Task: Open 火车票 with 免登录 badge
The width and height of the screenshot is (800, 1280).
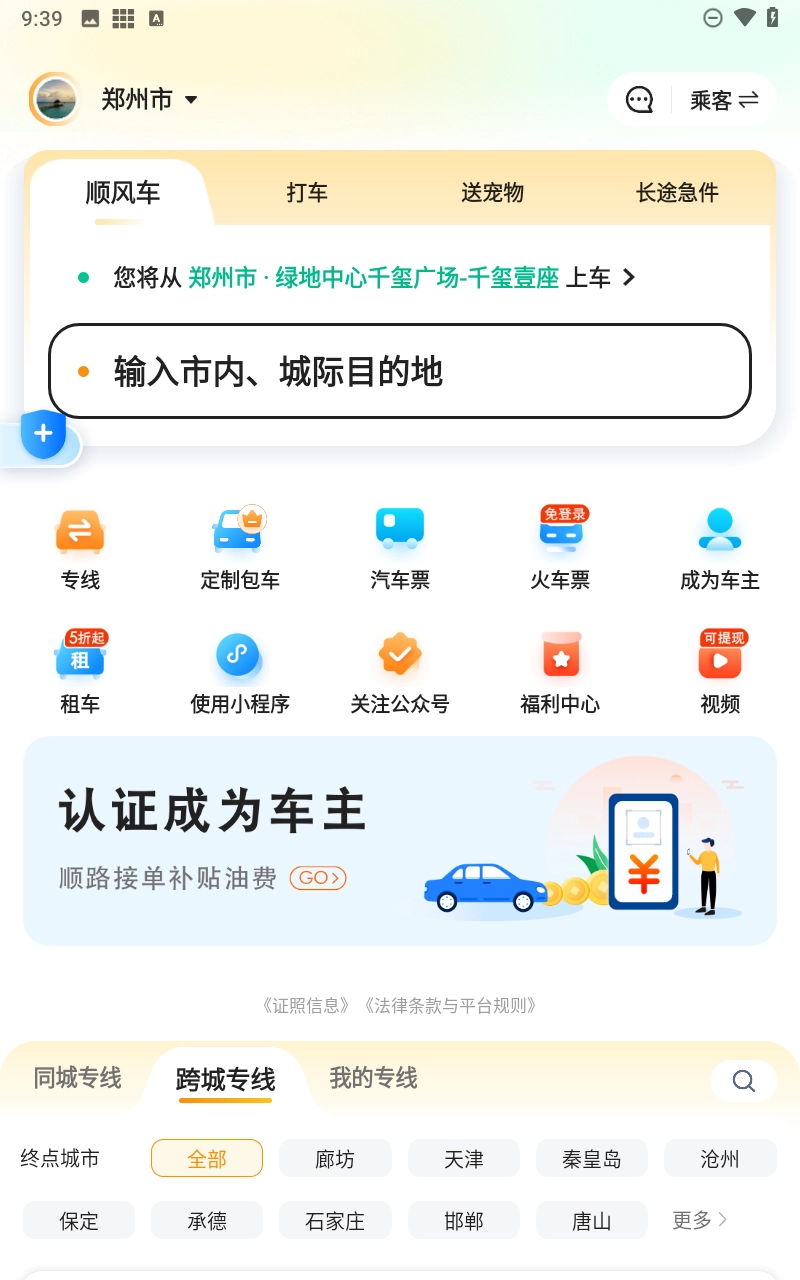Action: point(560,545)
